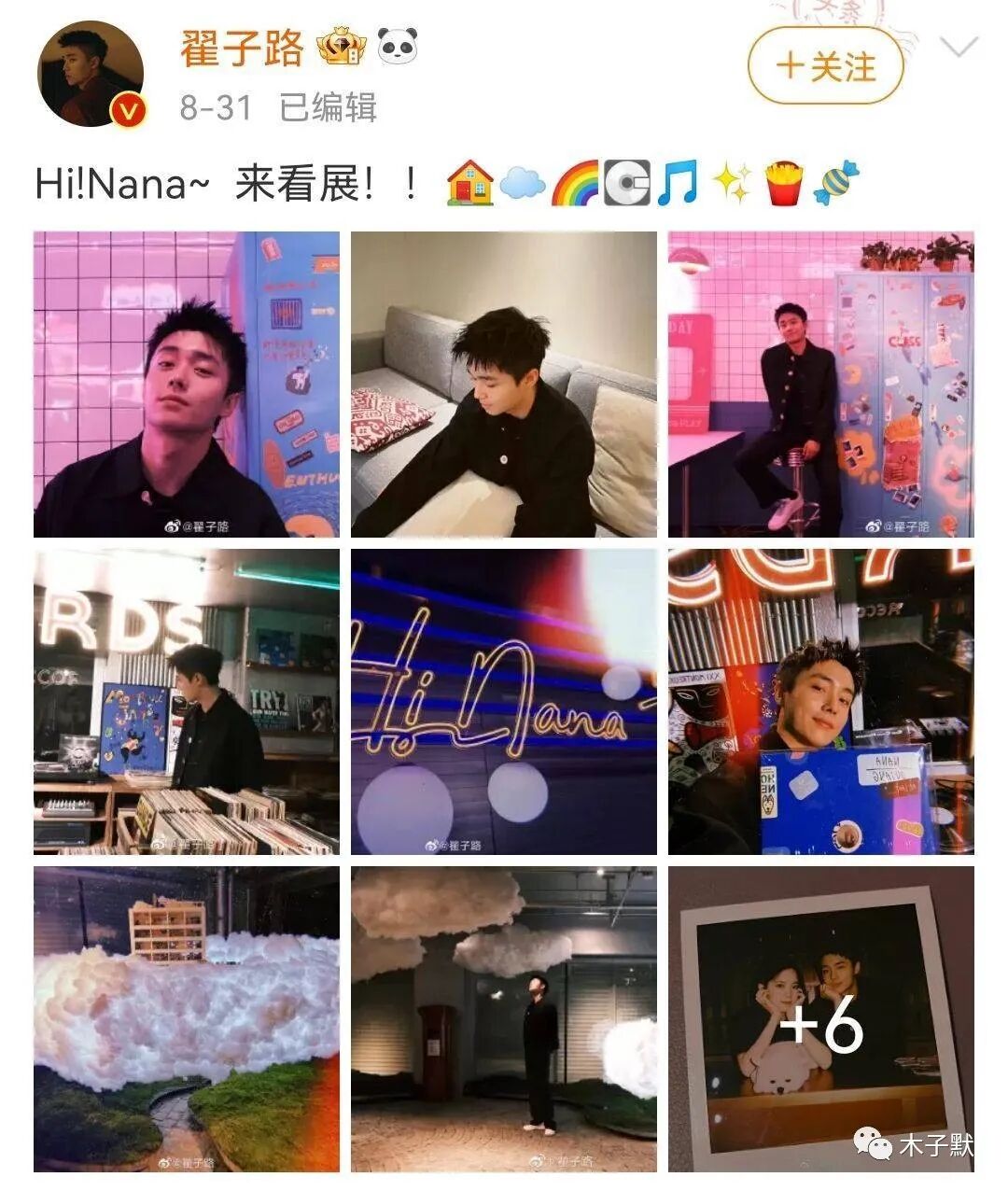Viewport: 1008px width, 1191px height.
Task: Open the pink wall selfie photo
Action: pyautogui.click(x=187, y=385)
